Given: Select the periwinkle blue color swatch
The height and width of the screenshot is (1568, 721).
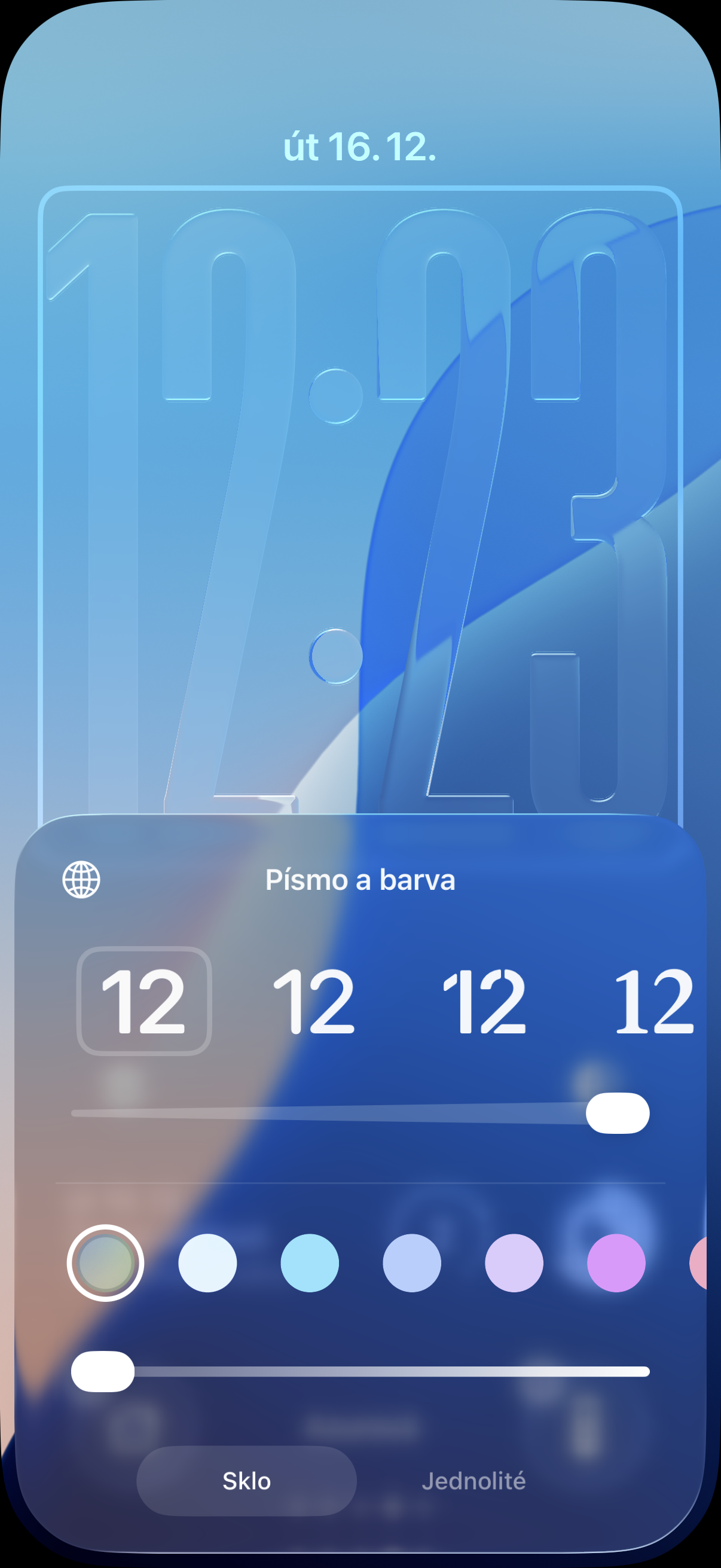Looking at the screenshot, I should (x=412, y=1263).
